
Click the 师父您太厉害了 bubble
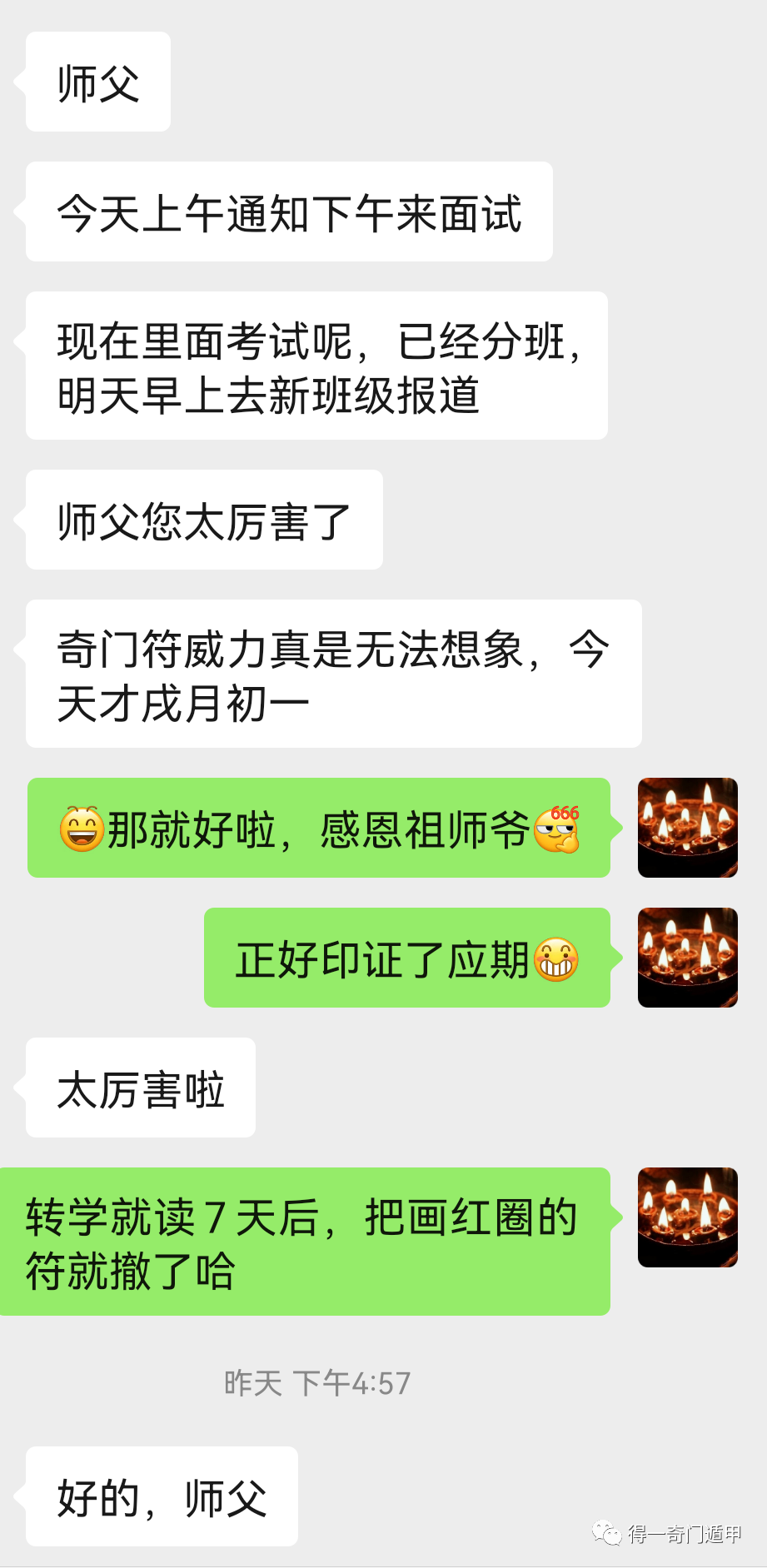click(203, 518)
